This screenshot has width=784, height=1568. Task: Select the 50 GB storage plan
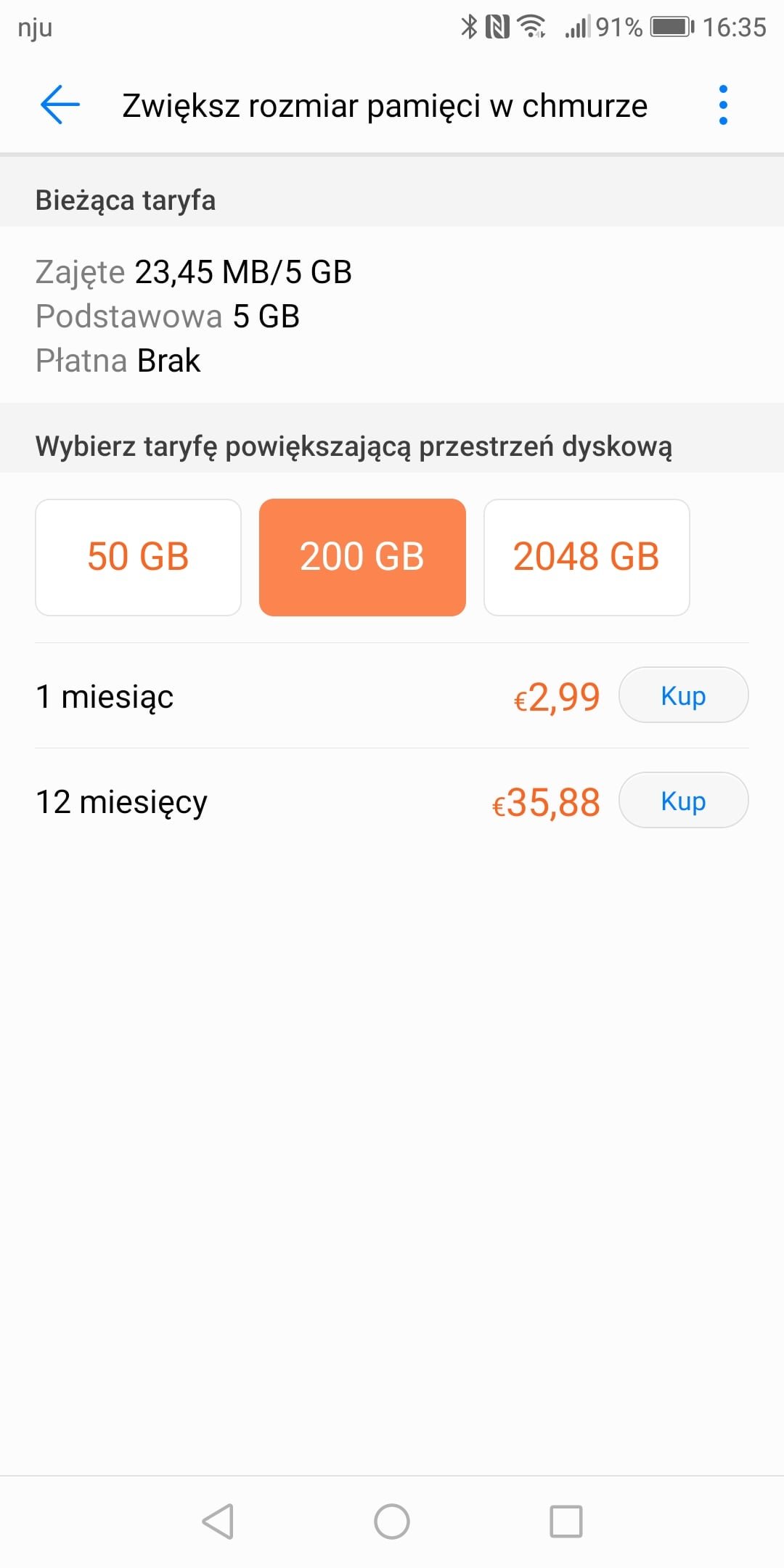point(138,557)
